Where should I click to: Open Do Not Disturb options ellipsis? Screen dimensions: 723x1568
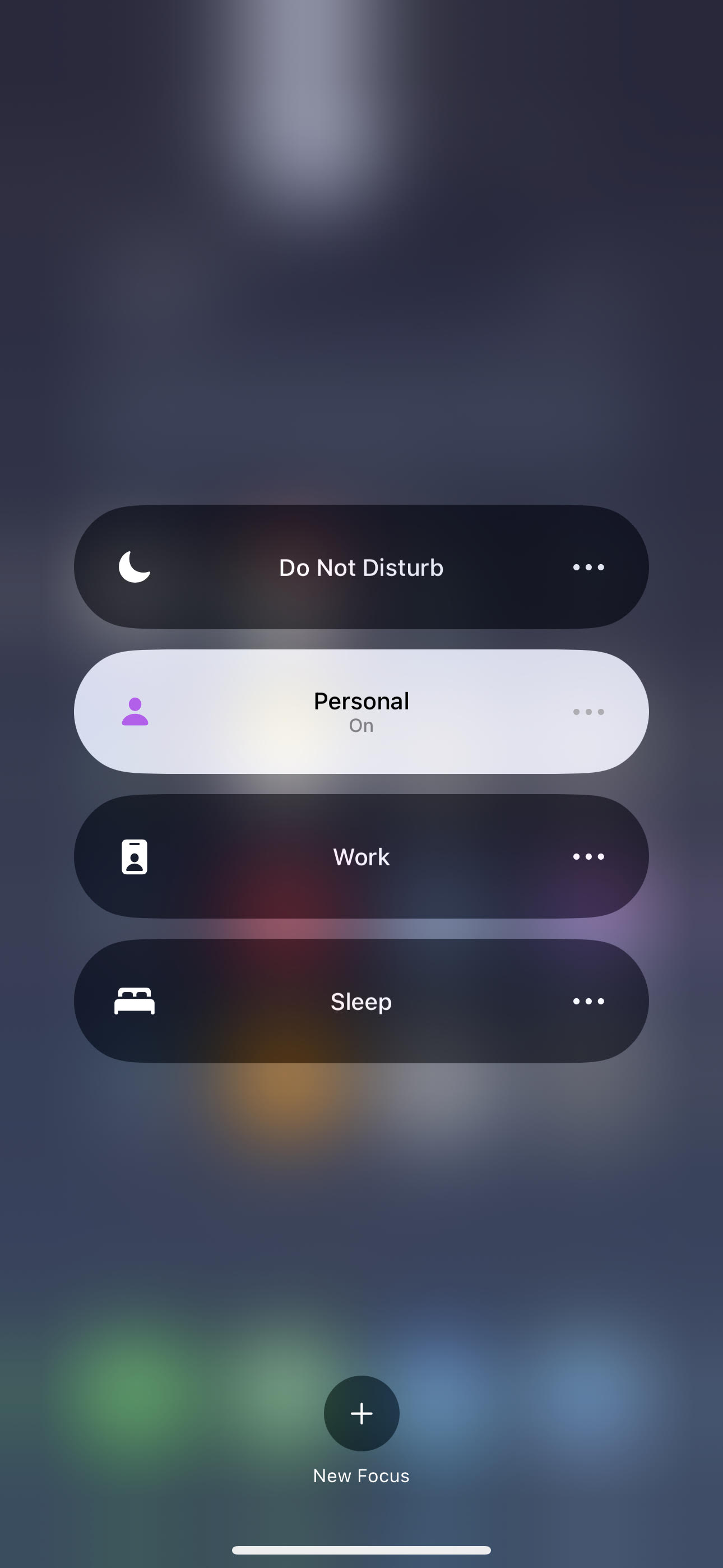tap(588, 568)
